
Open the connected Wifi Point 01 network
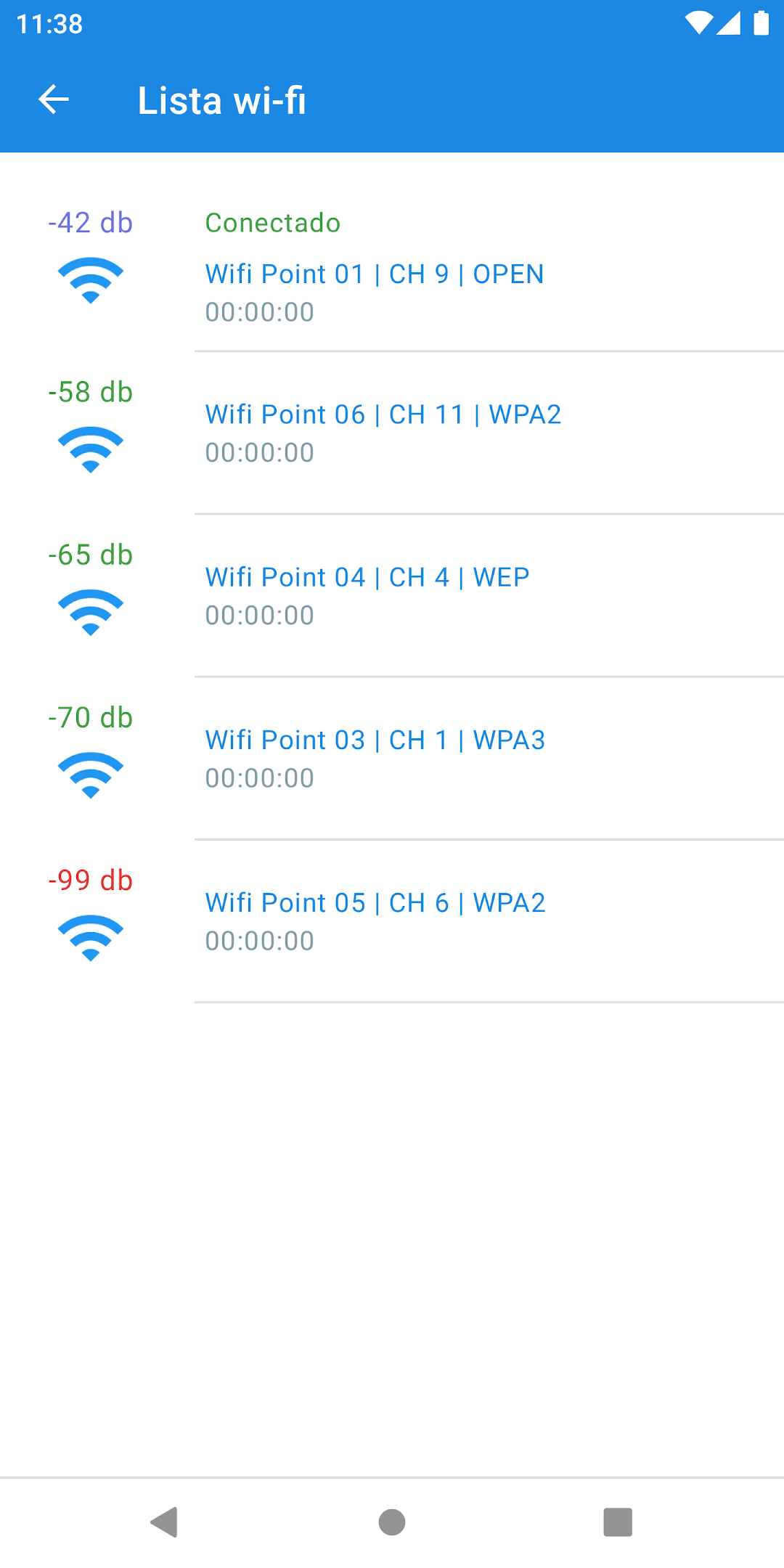[392, 266]
